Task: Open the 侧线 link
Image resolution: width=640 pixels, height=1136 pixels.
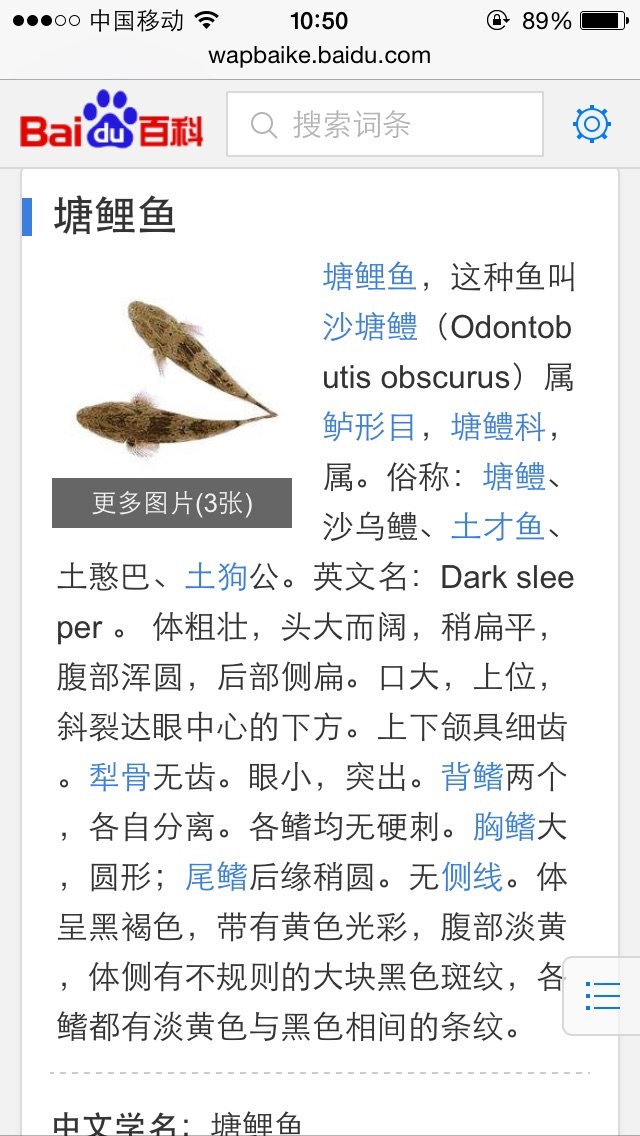Action: [x=473, y=877]
